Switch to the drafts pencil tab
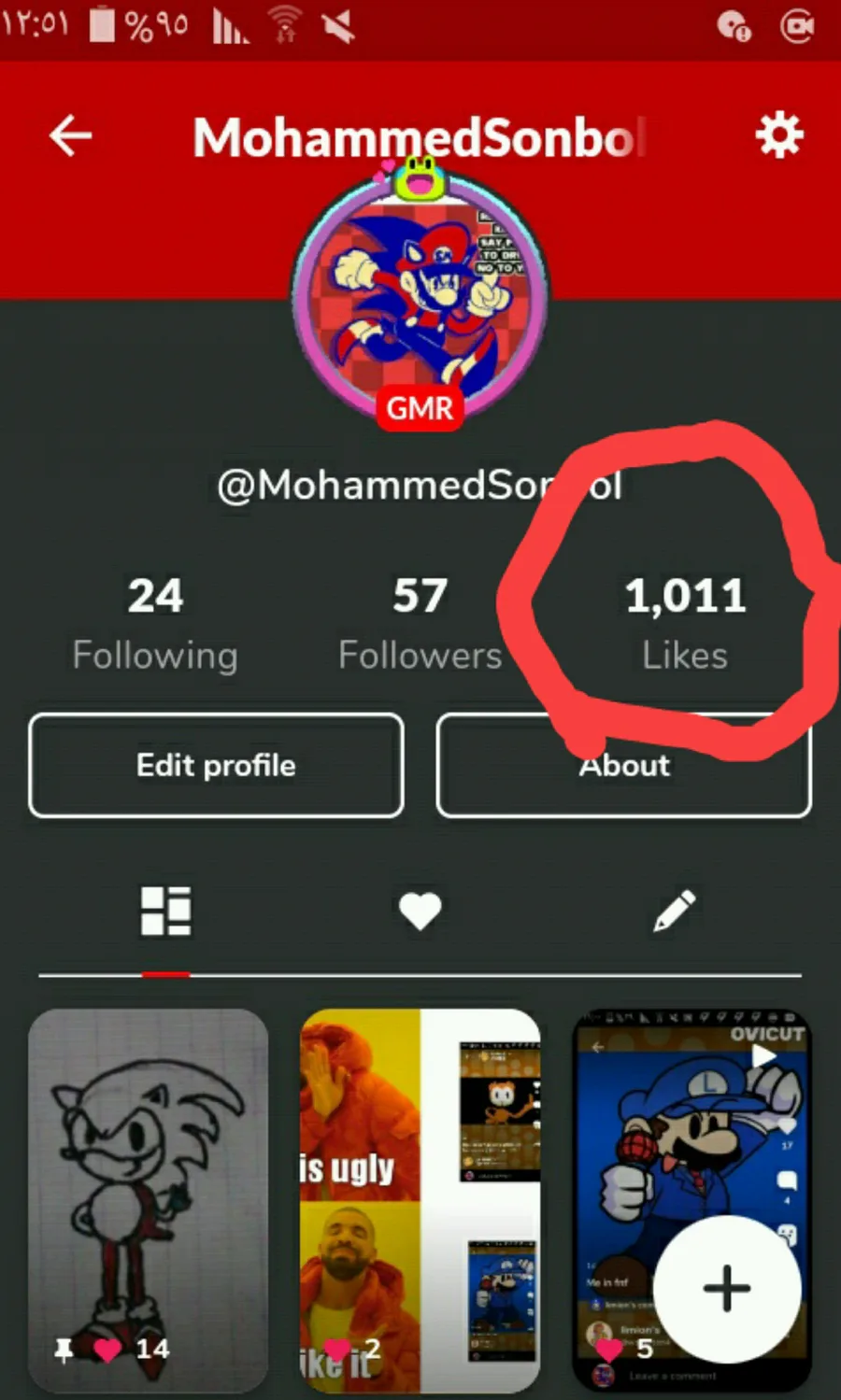This screenshot has height=1400, width=841. (x=674, y=912)
